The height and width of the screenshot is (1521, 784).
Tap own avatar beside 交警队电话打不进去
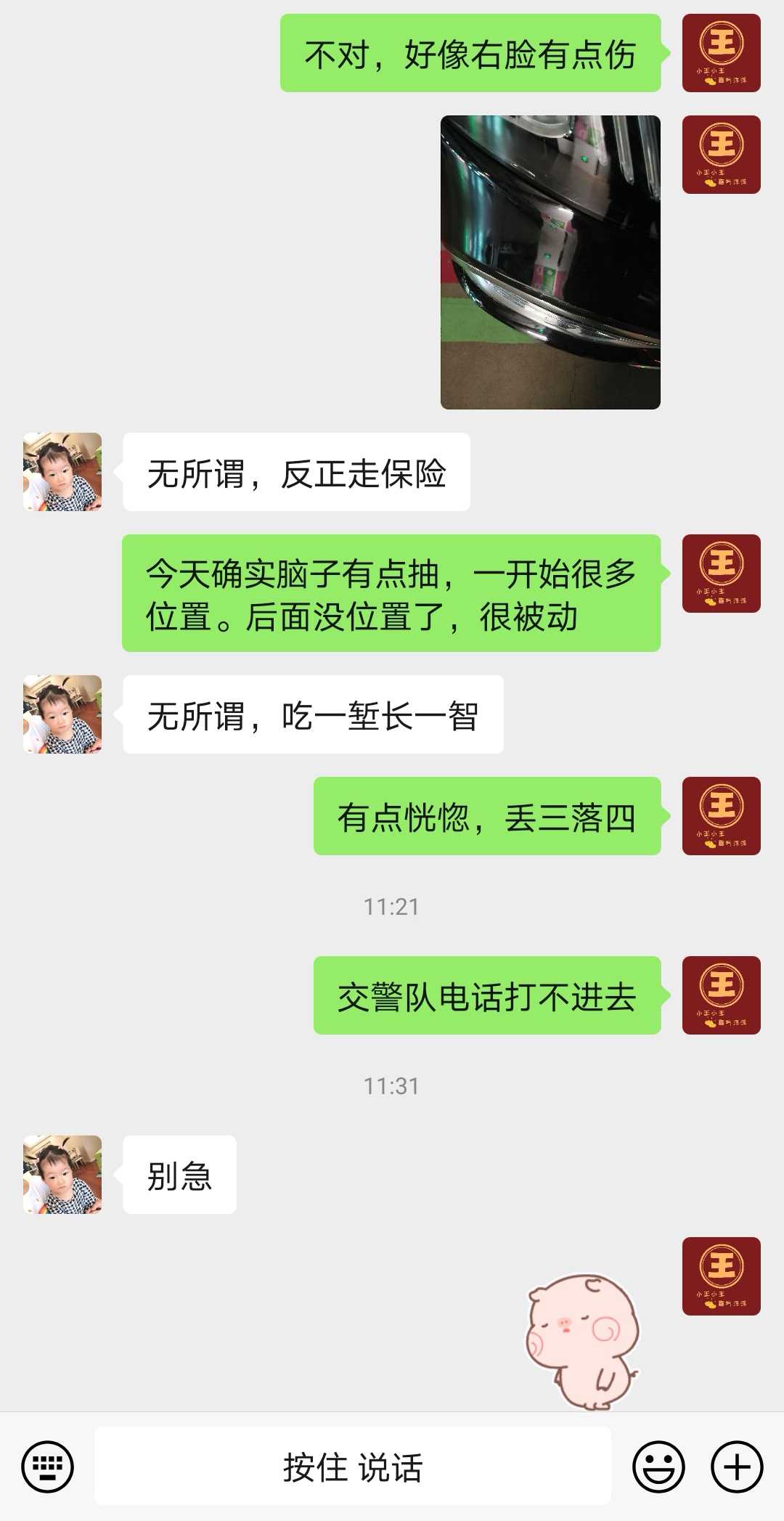pyautogui.click(x=721, y=995)
